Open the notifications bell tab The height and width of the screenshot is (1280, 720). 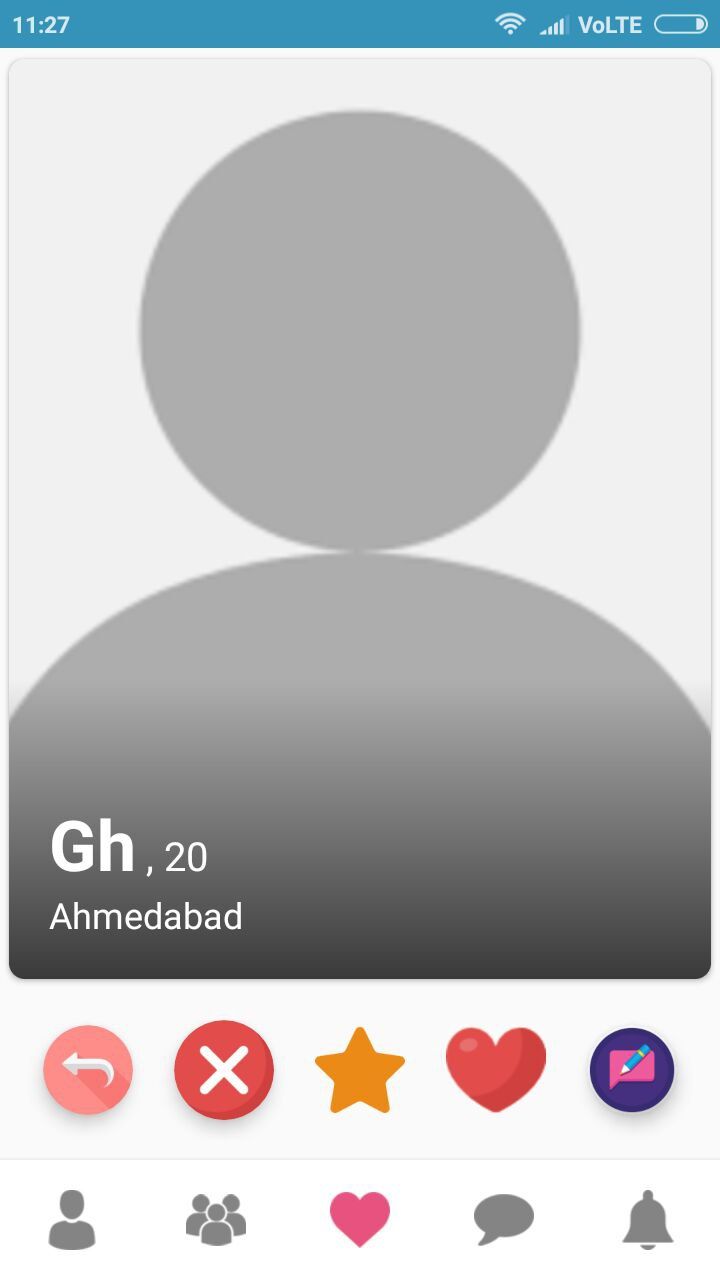(648, 1220)
